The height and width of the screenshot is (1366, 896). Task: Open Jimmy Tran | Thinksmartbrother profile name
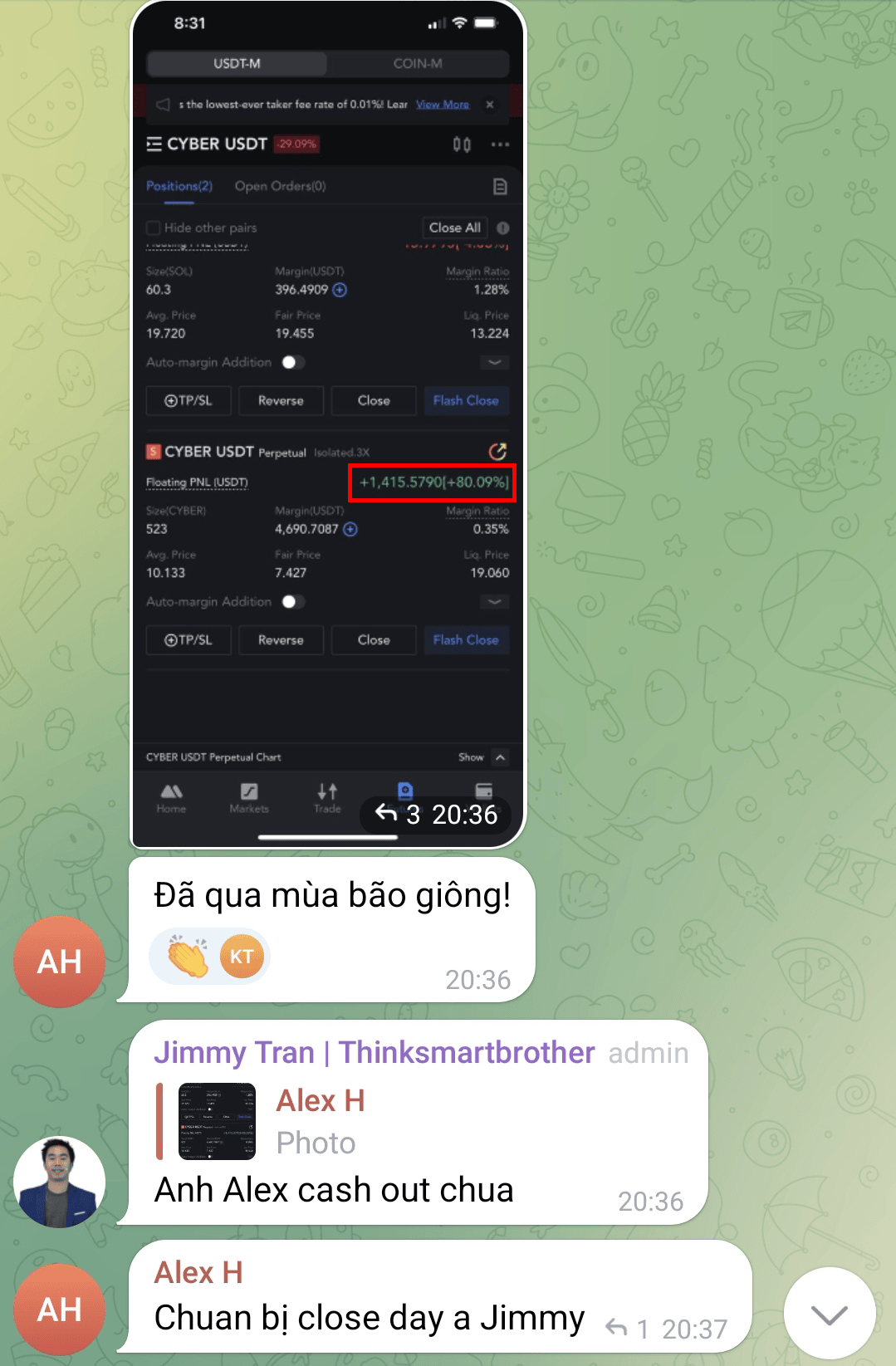[375, 1052]
